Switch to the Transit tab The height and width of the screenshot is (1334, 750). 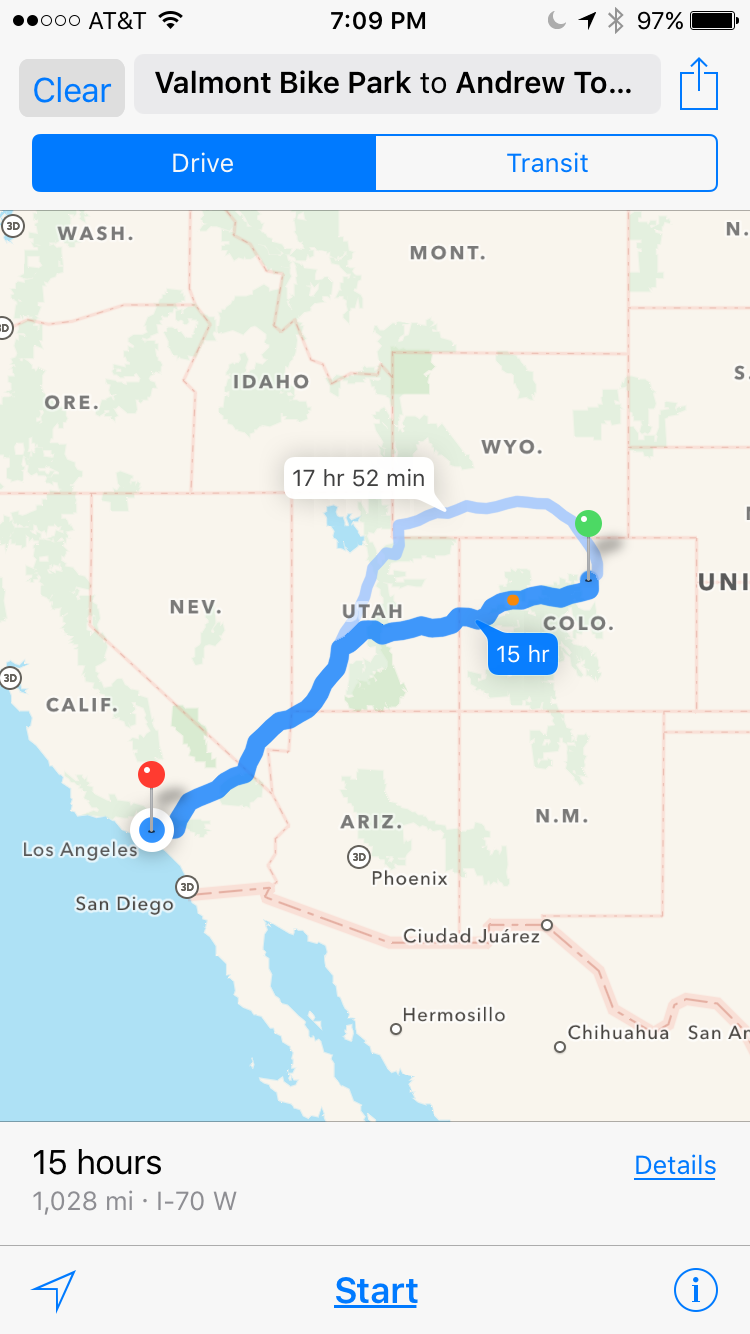pos(546,163)
